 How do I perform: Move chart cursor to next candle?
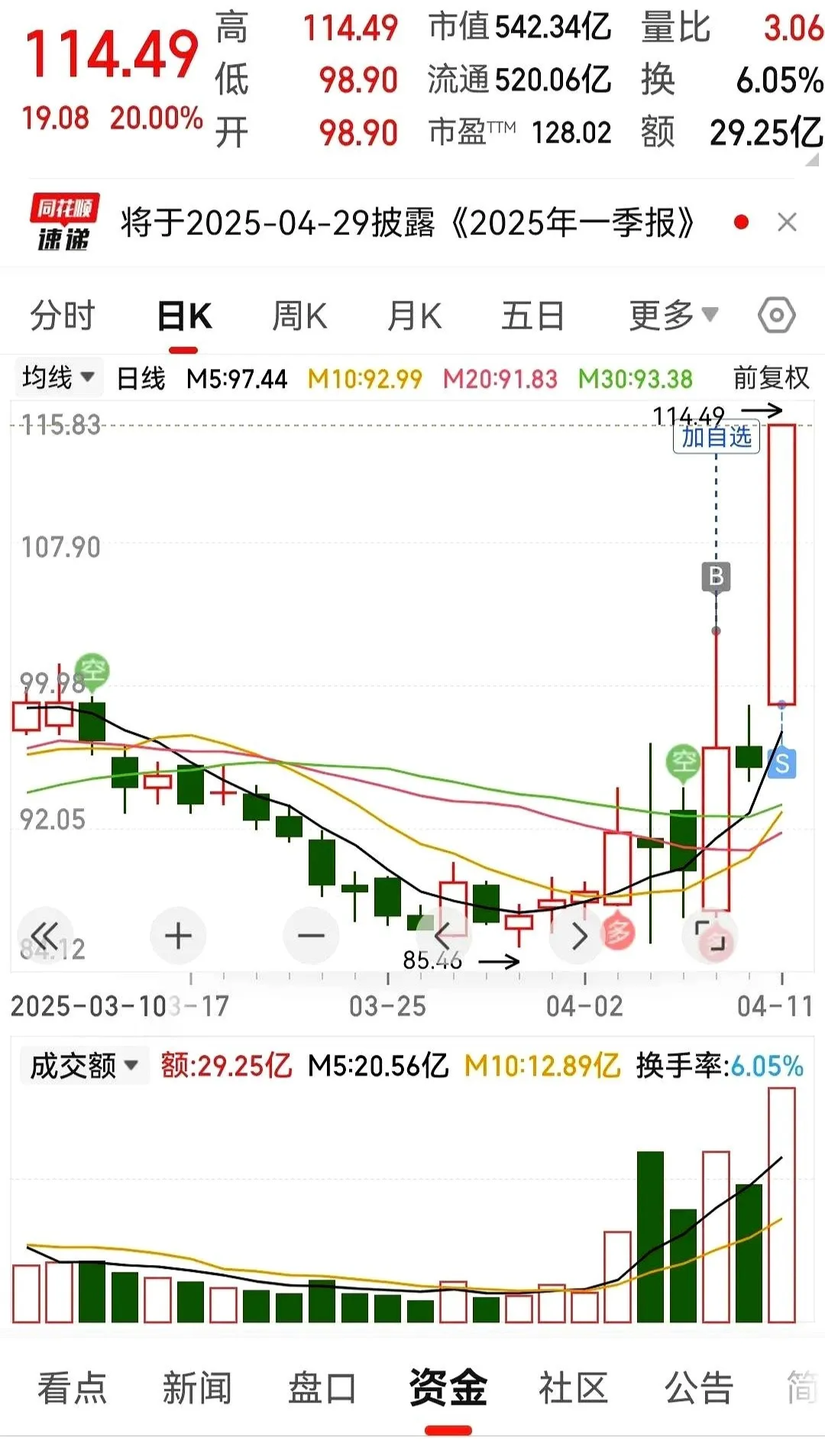579,936
